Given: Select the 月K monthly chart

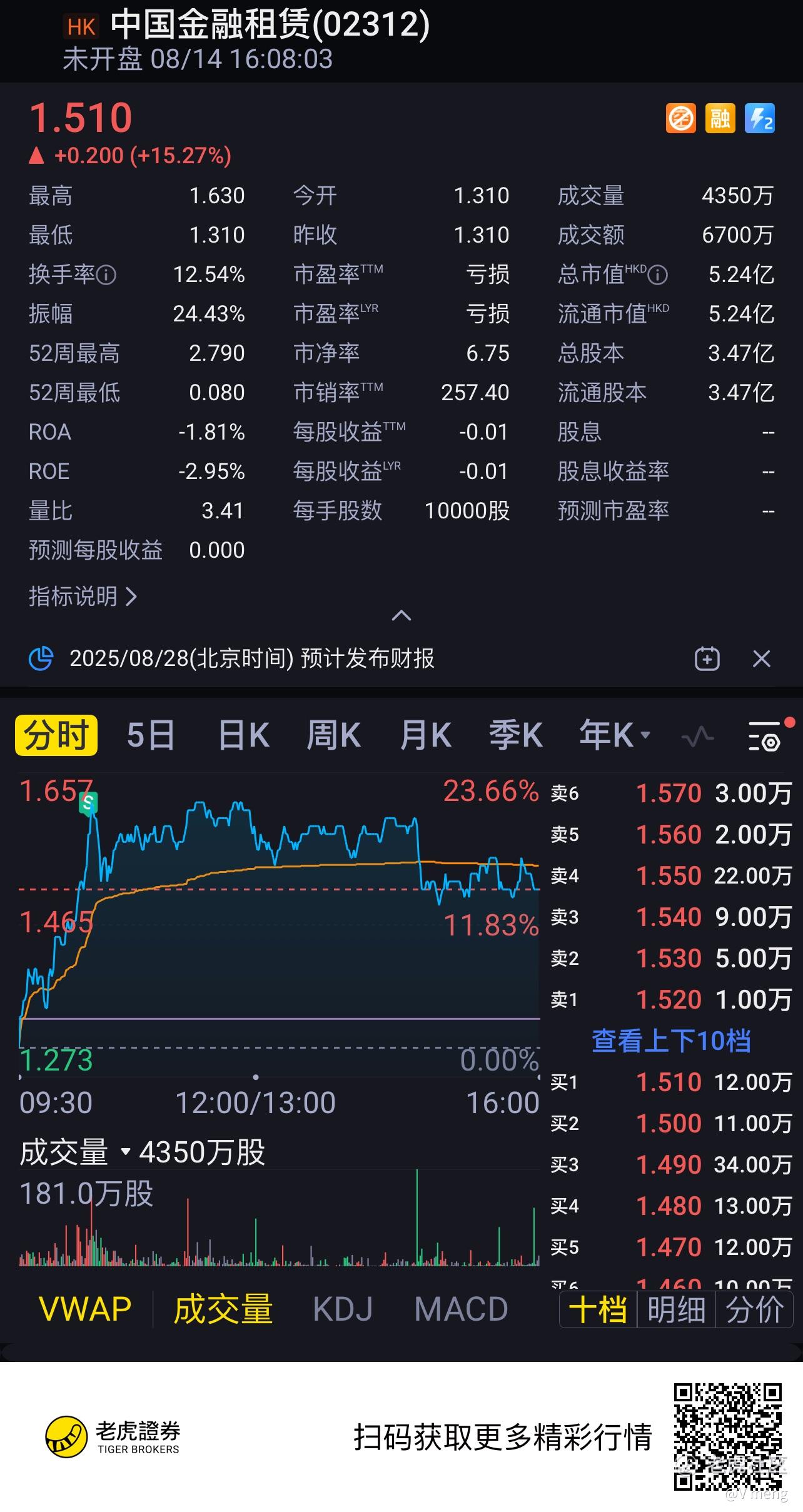Looking at the screenshot, I should 425,735.
